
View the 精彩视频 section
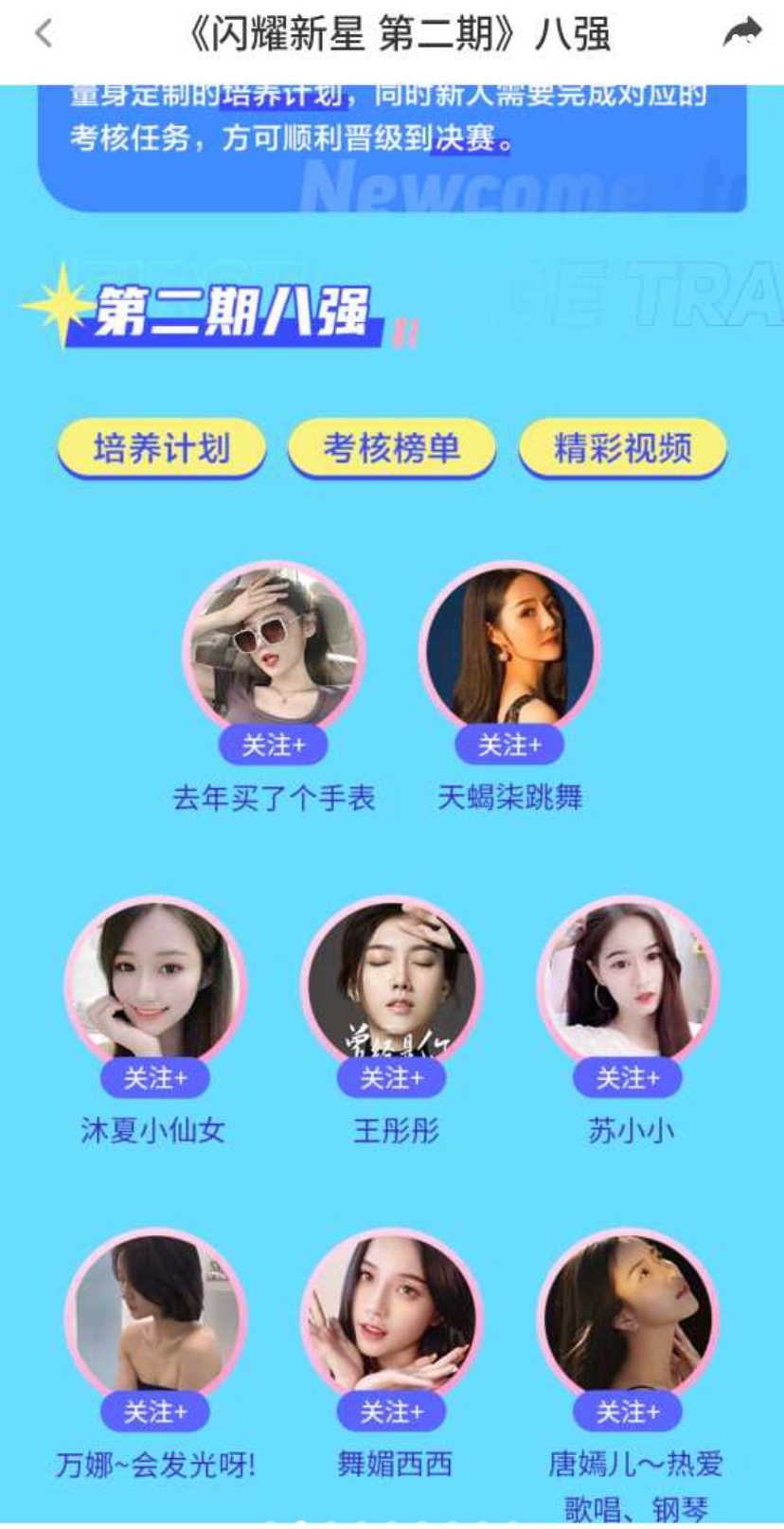[623, 448]
